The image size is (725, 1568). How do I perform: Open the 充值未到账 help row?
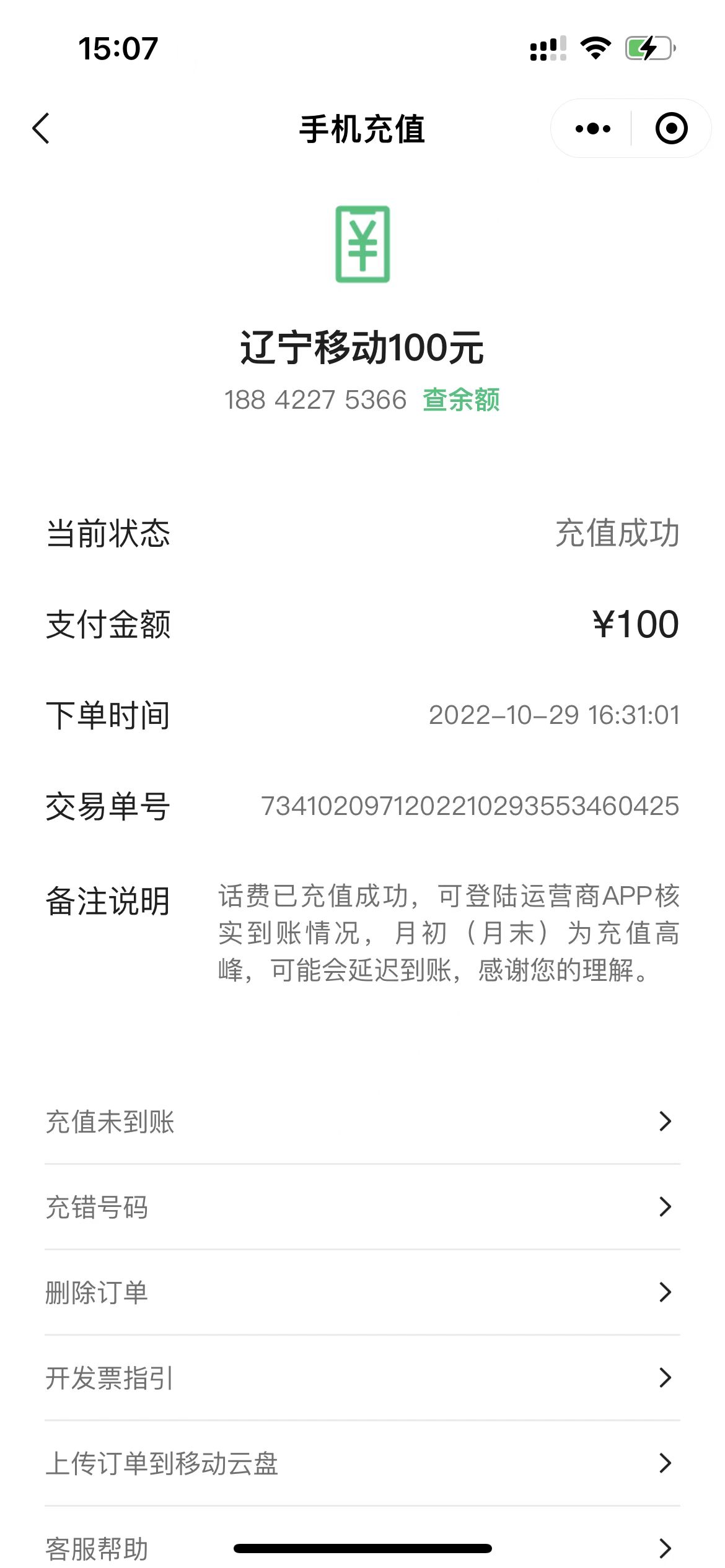click(362, 1122)
